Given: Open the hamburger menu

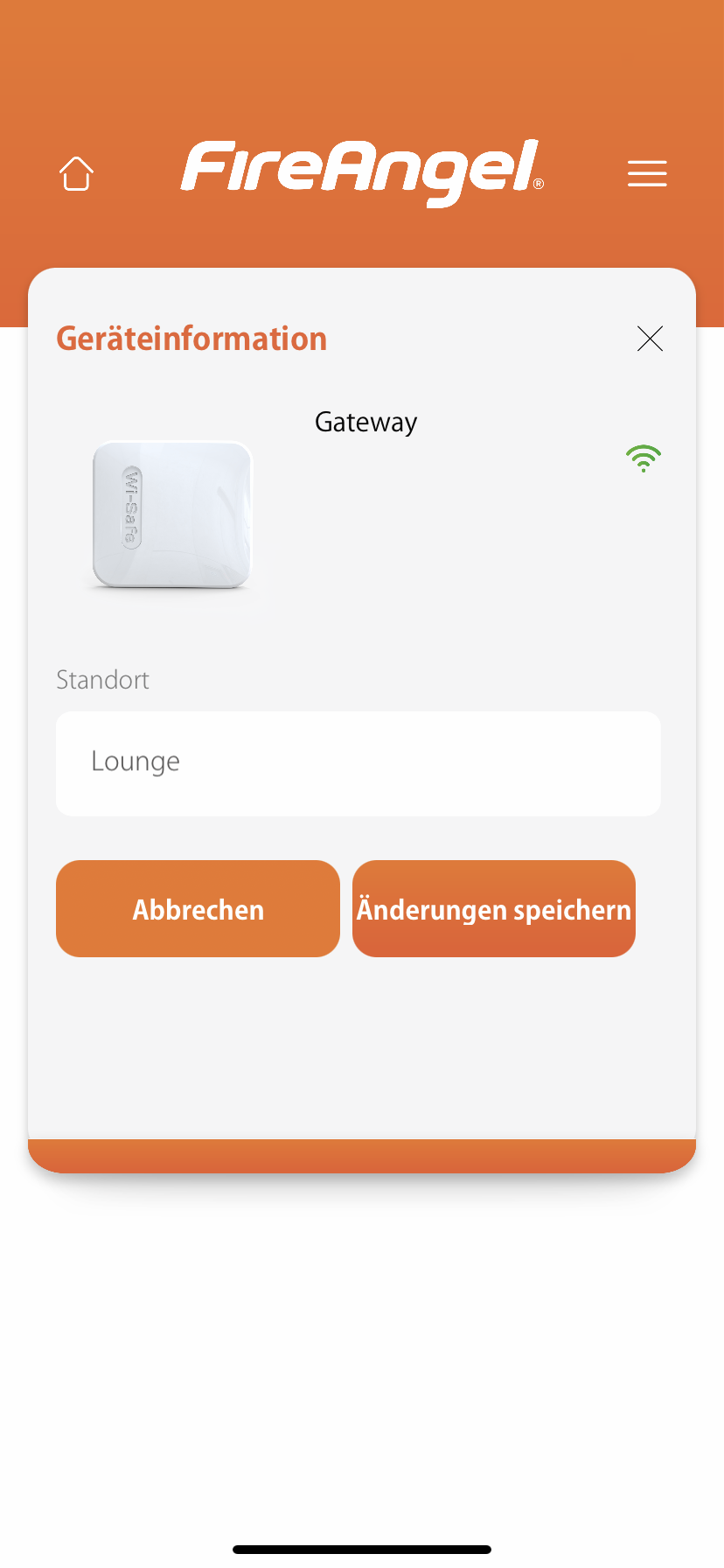Looking at the screenshot, I should point(647,173).
